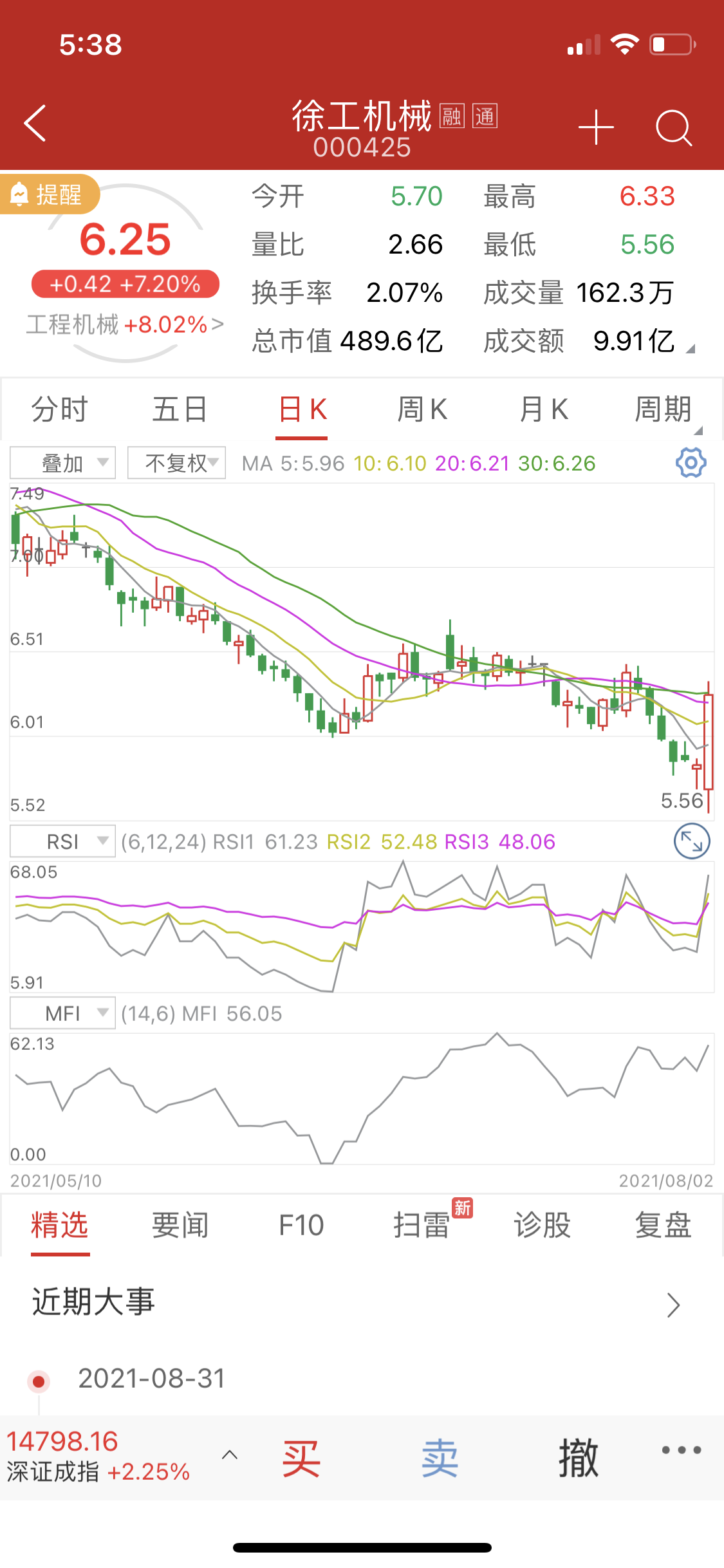Image resolution: width=724 pixels, height=1568 pixels.
Task: Switch to the F10 tab
Action: click(301, 1225)
